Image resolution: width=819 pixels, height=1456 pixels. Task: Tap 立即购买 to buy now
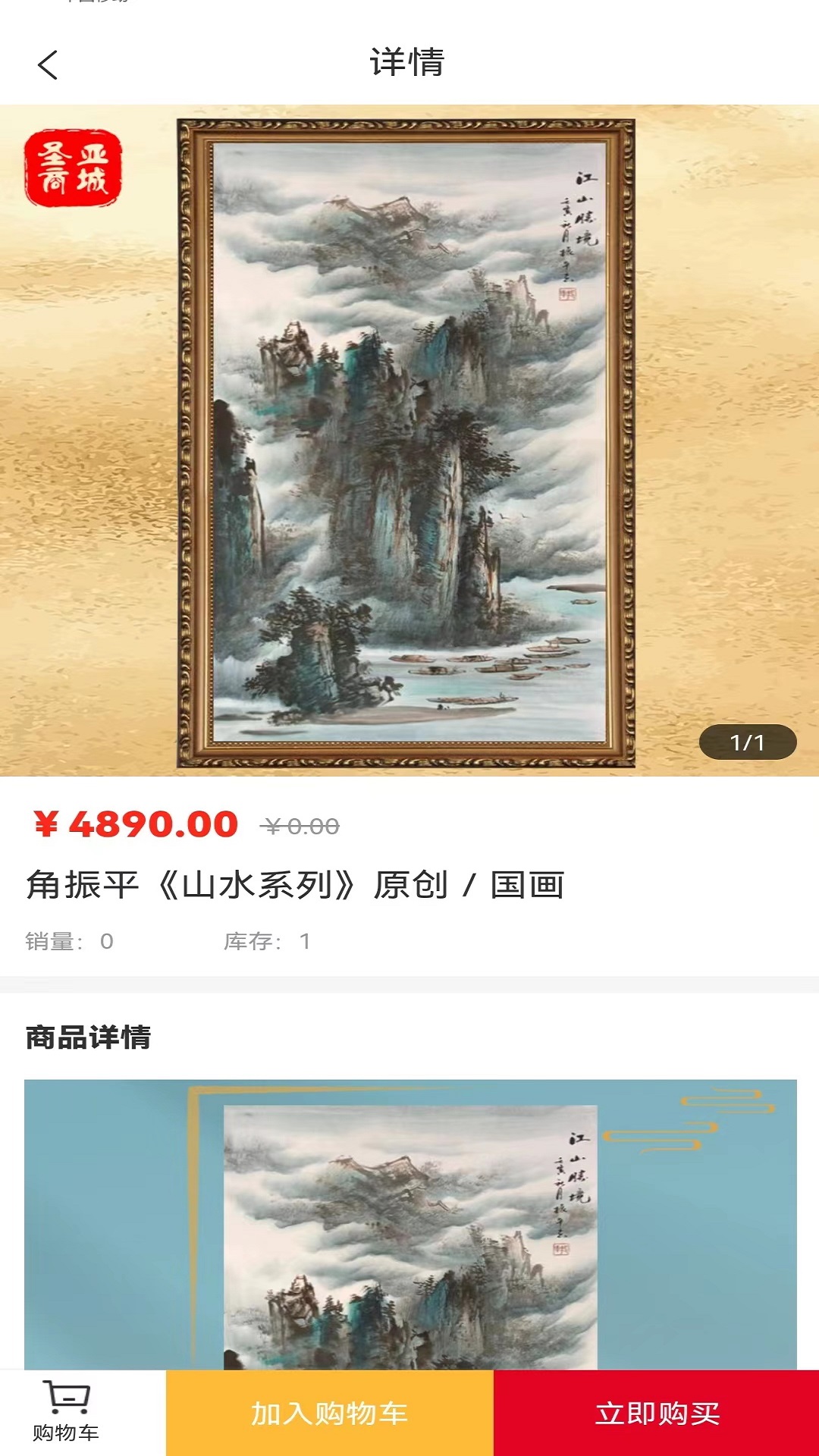pos(657,1413)
